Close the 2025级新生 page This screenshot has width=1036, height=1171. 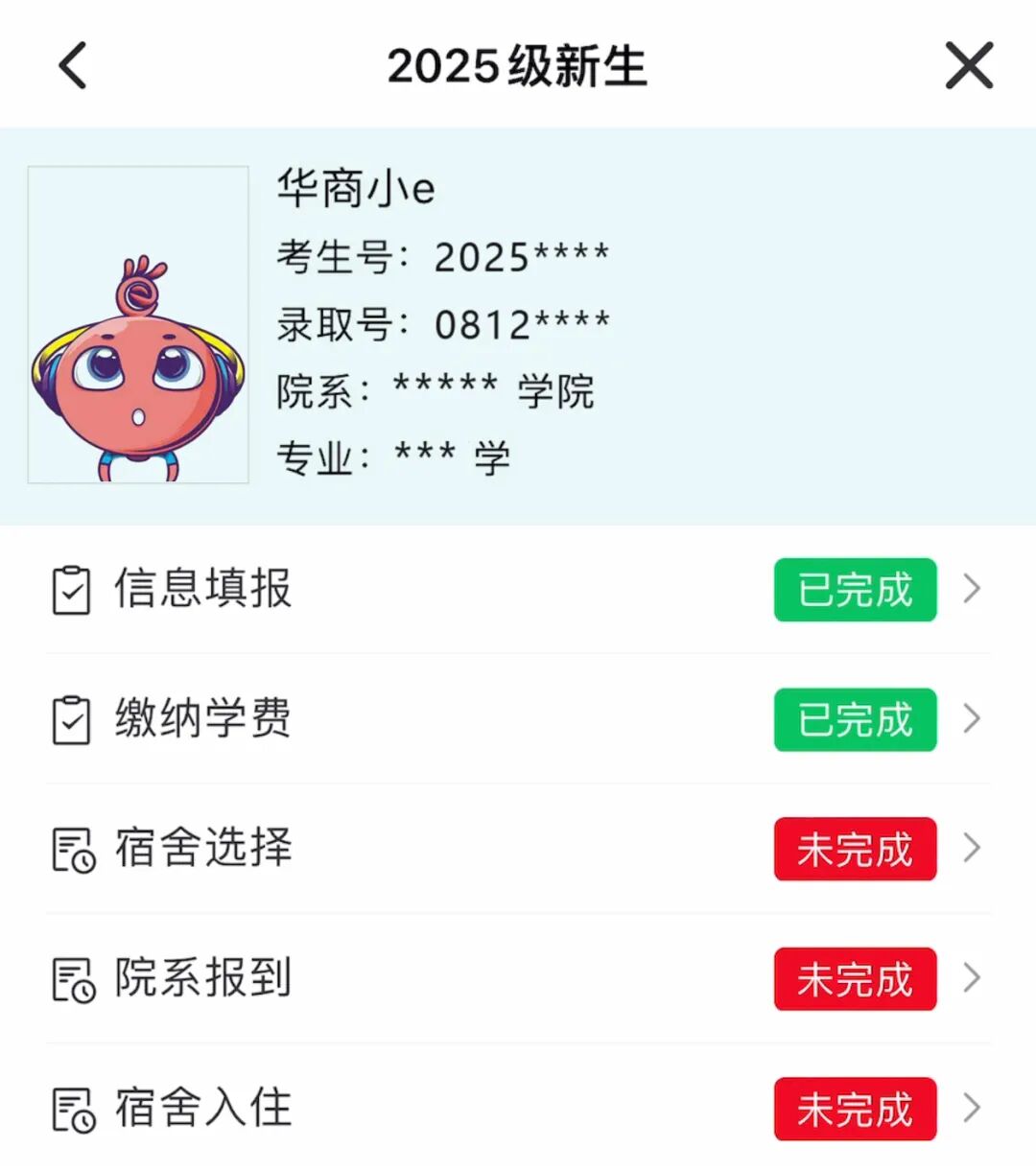coord(969,66)
